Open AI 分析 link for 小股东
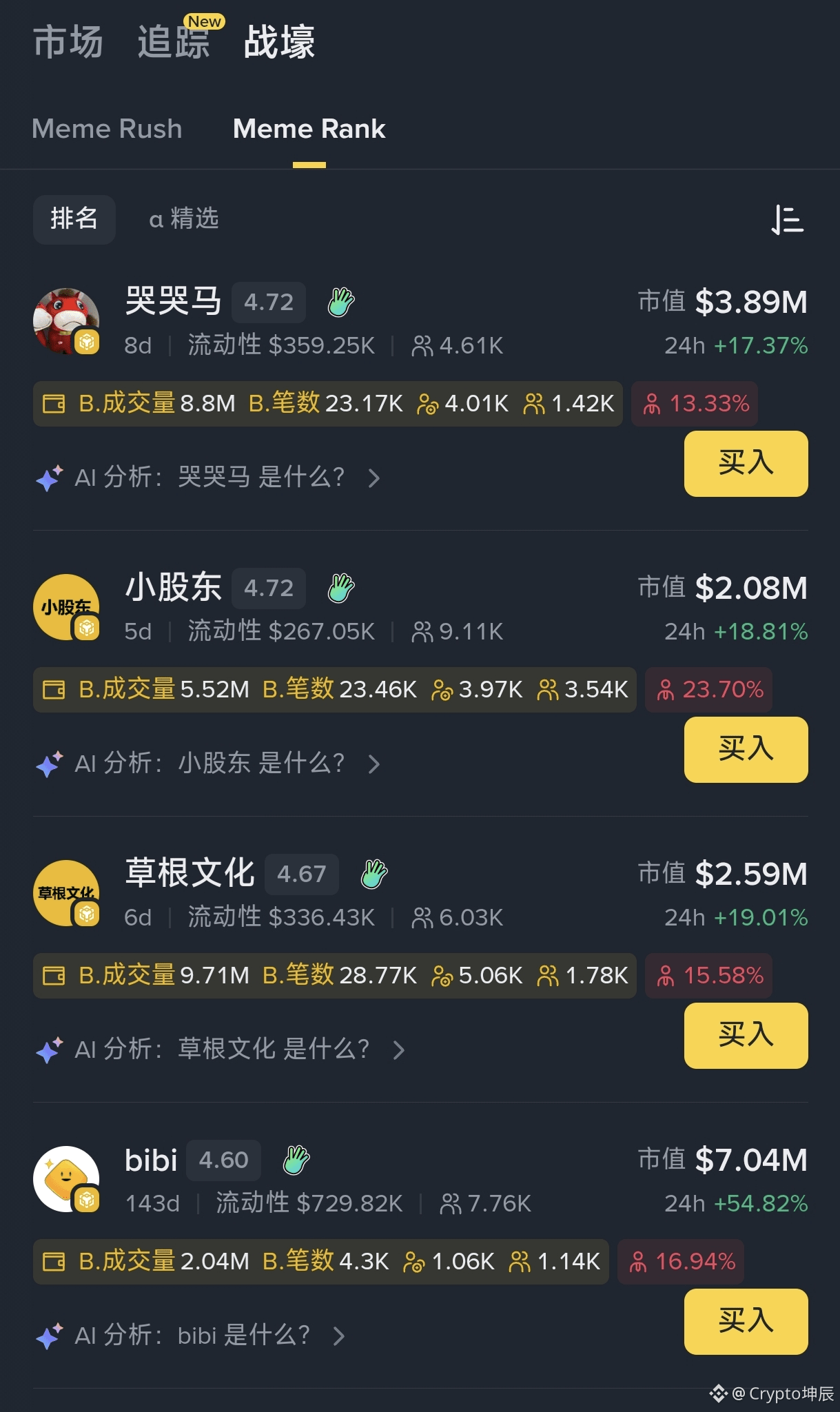 [x=209, y=764]
